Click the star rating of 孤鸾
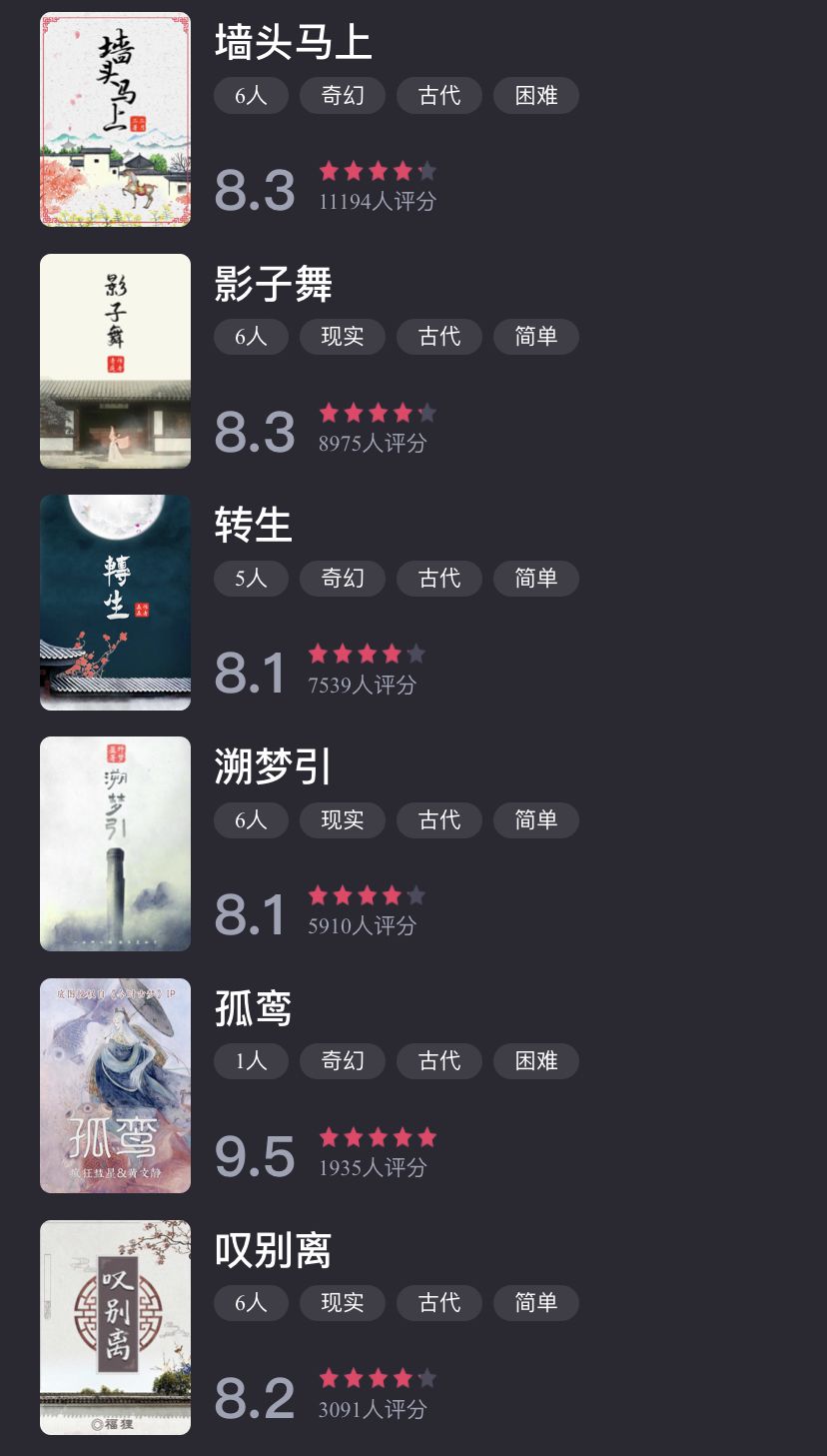This screenshot has width=827, height=1456. (378, 1136)
